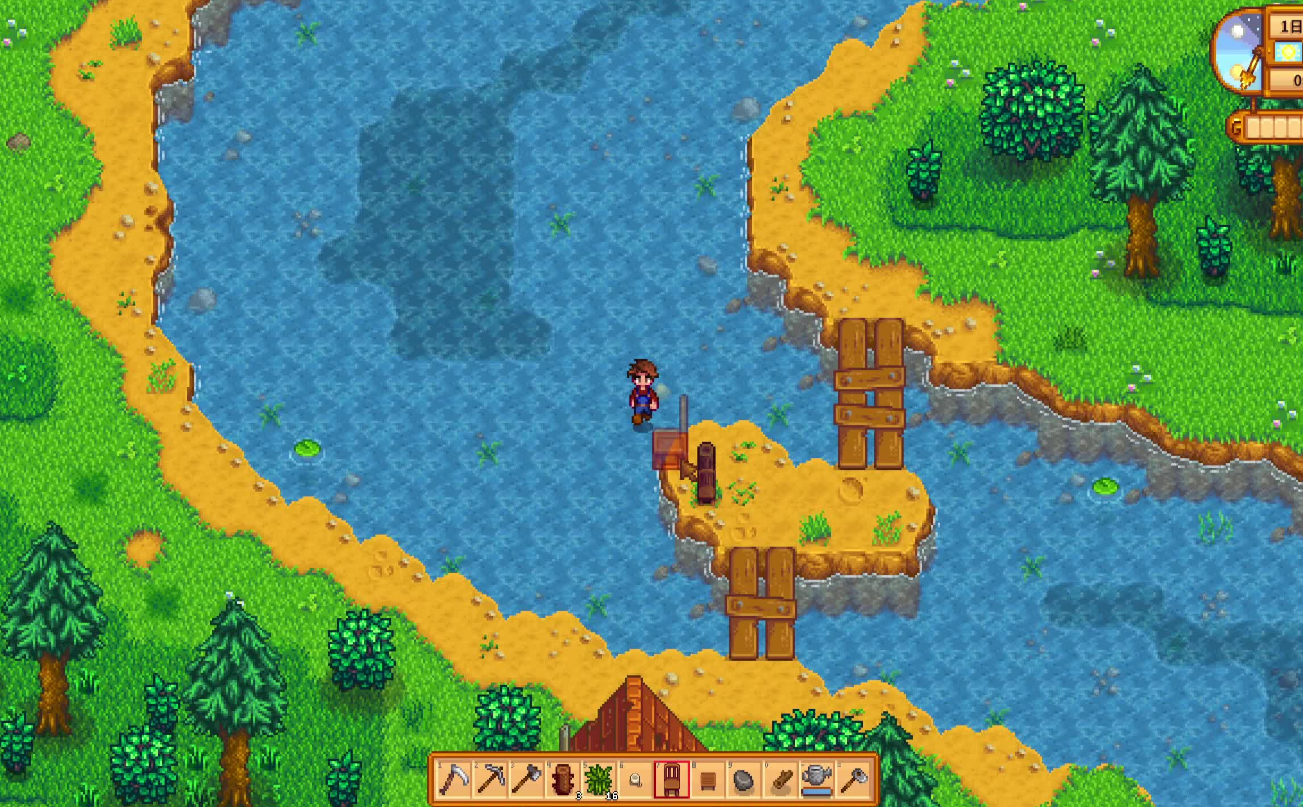Select the dark log stack of 3
Image resolution: width=1303 pixels, height=807 pixels.
click(x=562, y=779)
